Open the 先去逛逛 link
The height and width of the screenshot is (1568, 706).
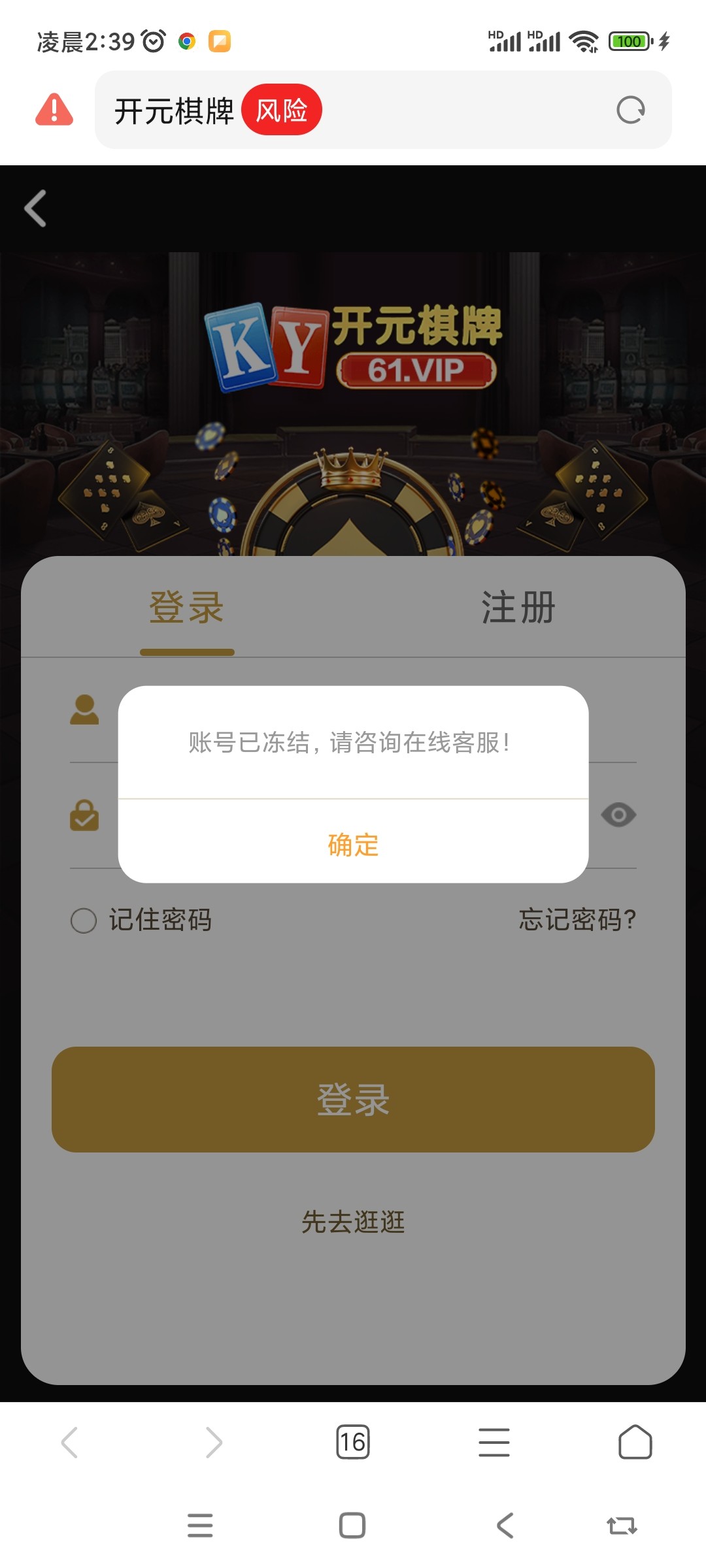(353, 1222)
